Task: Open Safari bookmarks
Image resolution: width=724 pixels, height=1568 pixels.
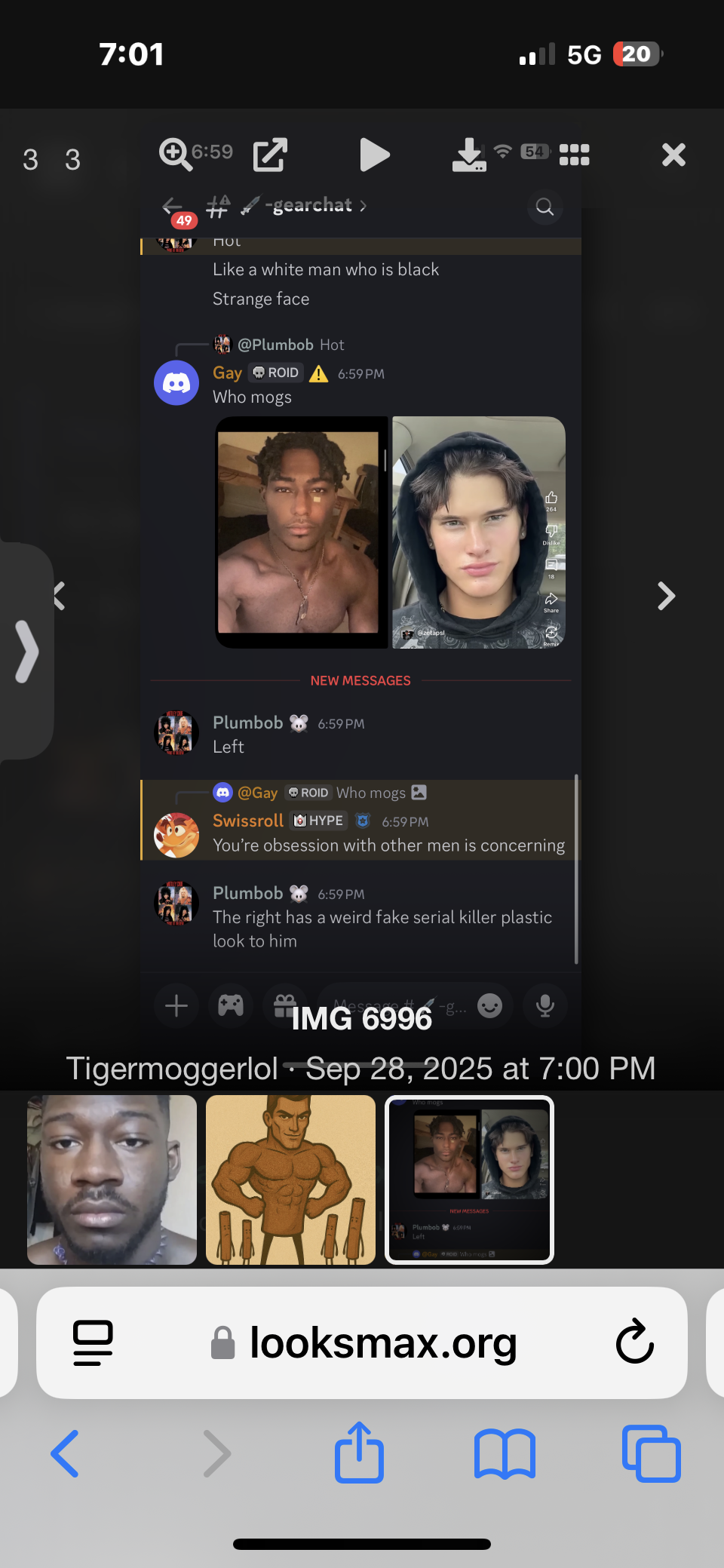Action: [505, 1453]
